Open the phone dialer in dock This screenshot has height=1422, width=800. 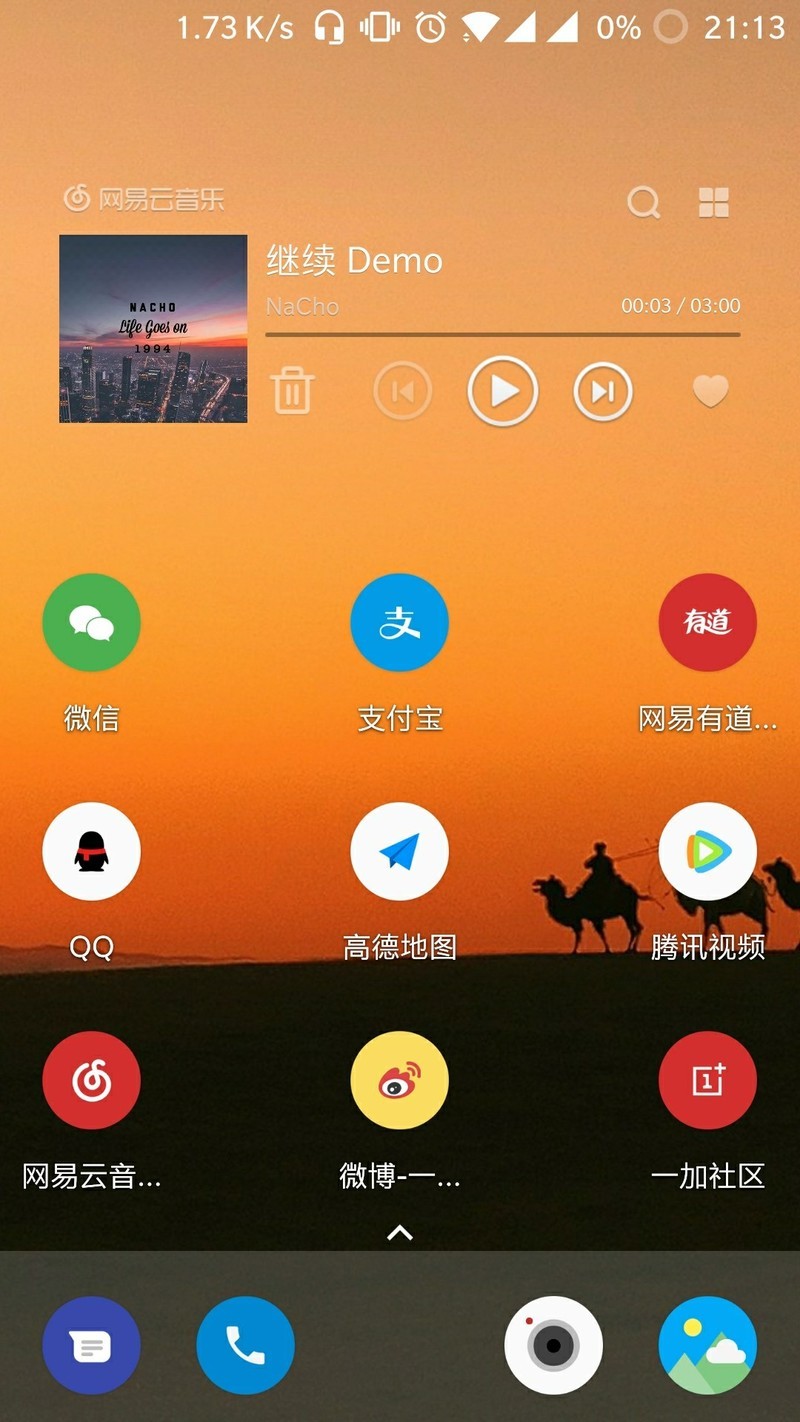245,1346
